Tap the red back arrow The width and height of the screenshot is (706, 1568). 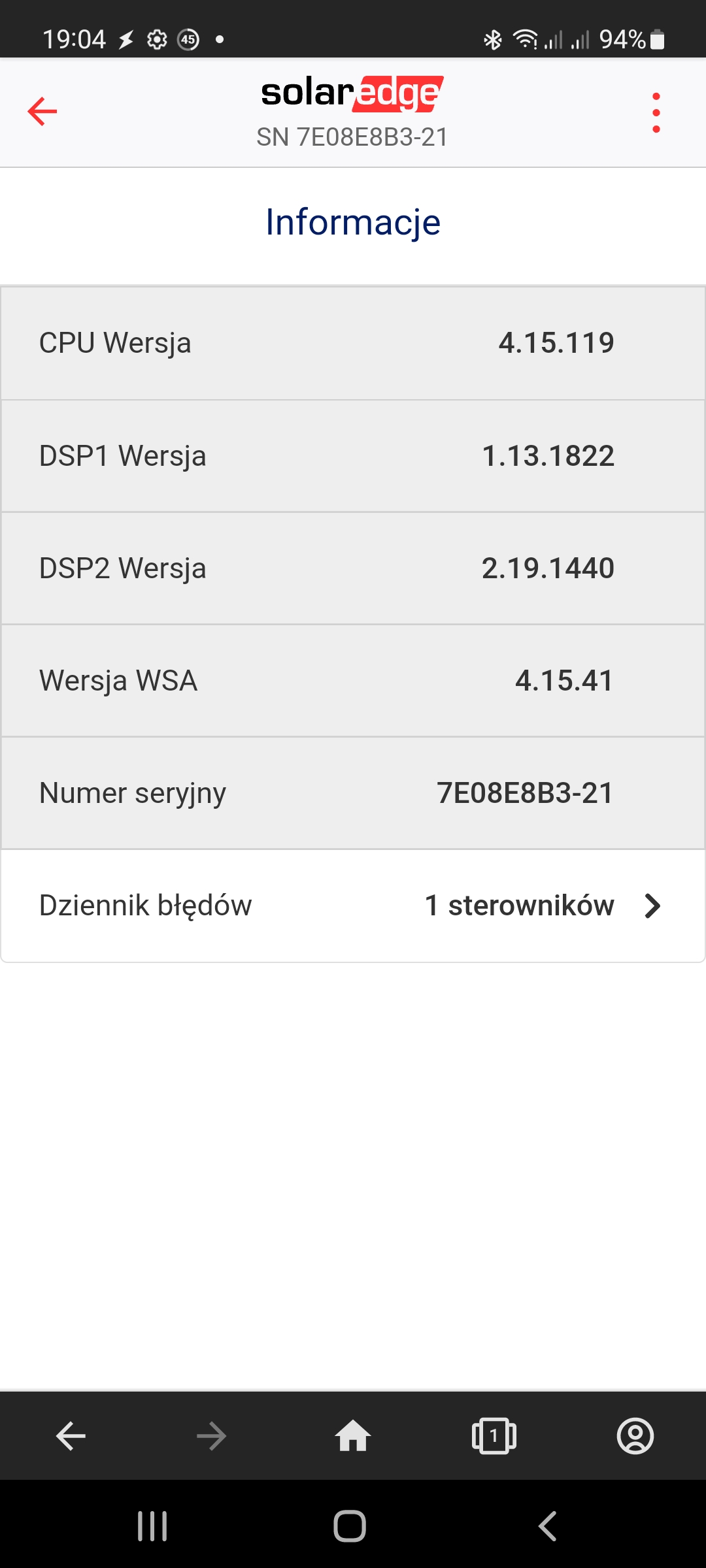pyautogui.click(x=42, y=111)
